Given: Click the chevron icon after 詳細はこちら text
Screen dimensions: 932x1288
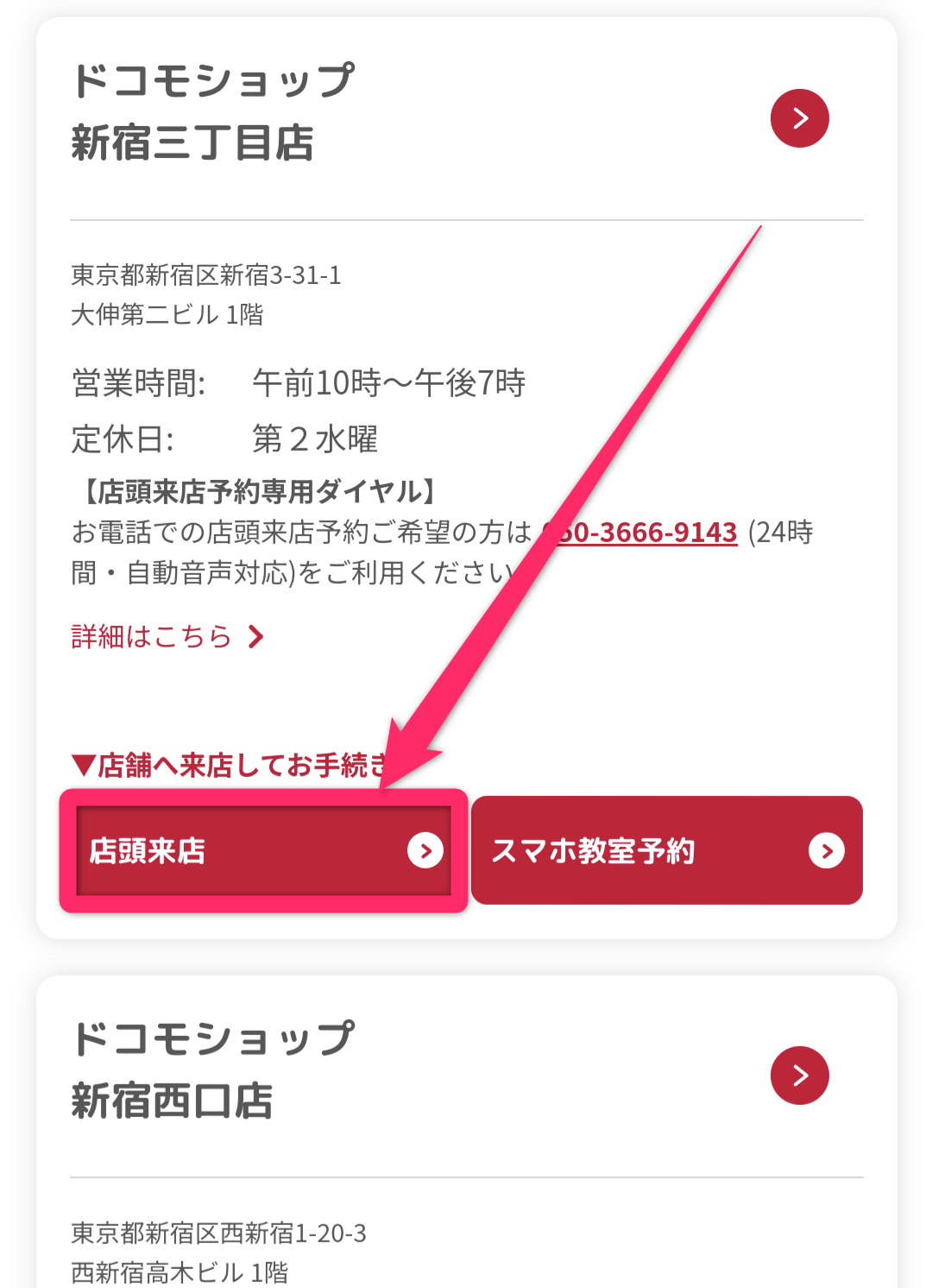Looking at the screenshot, I should pos(255,636).
